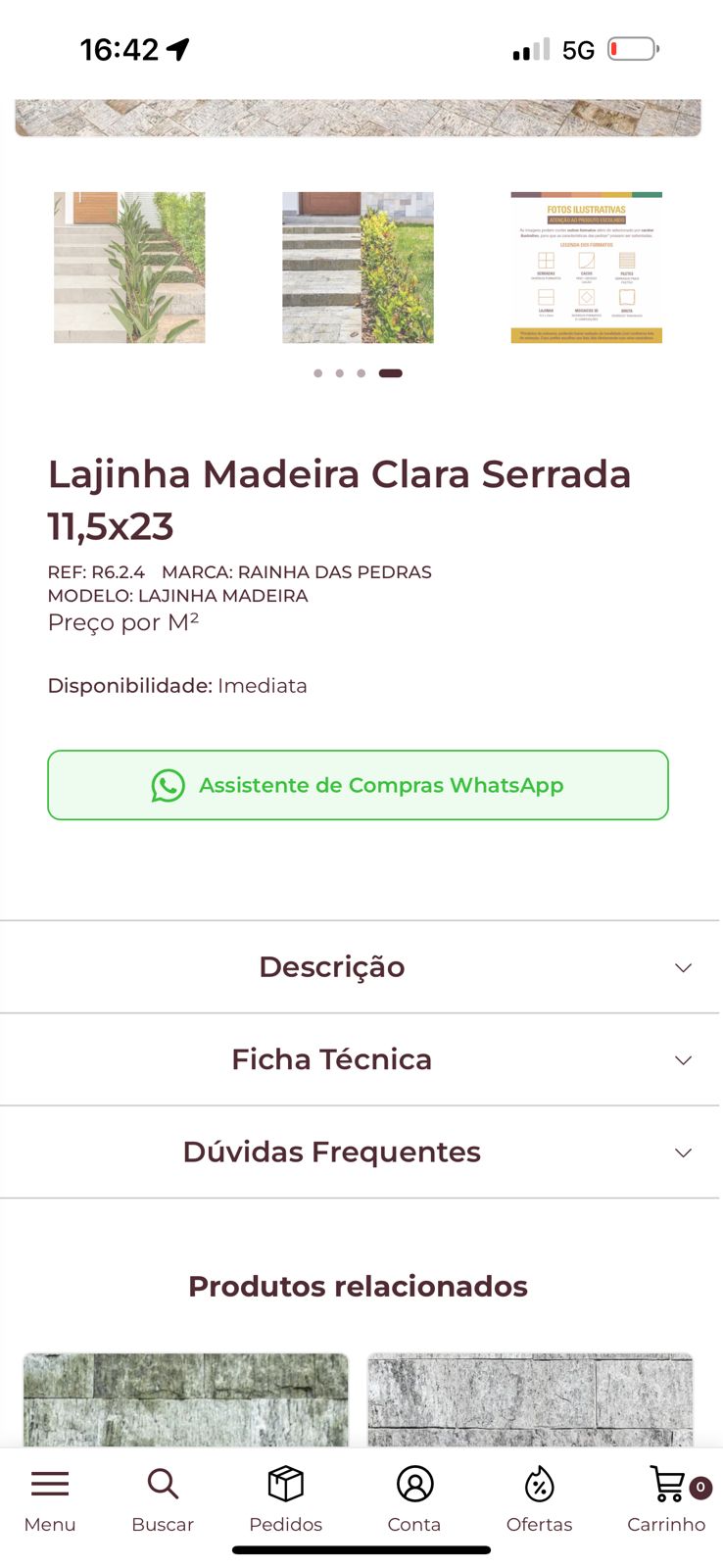This screenshot has height=1568, width=723.
Task: Select the second carousel pagination dot
Action: point(340,372)
